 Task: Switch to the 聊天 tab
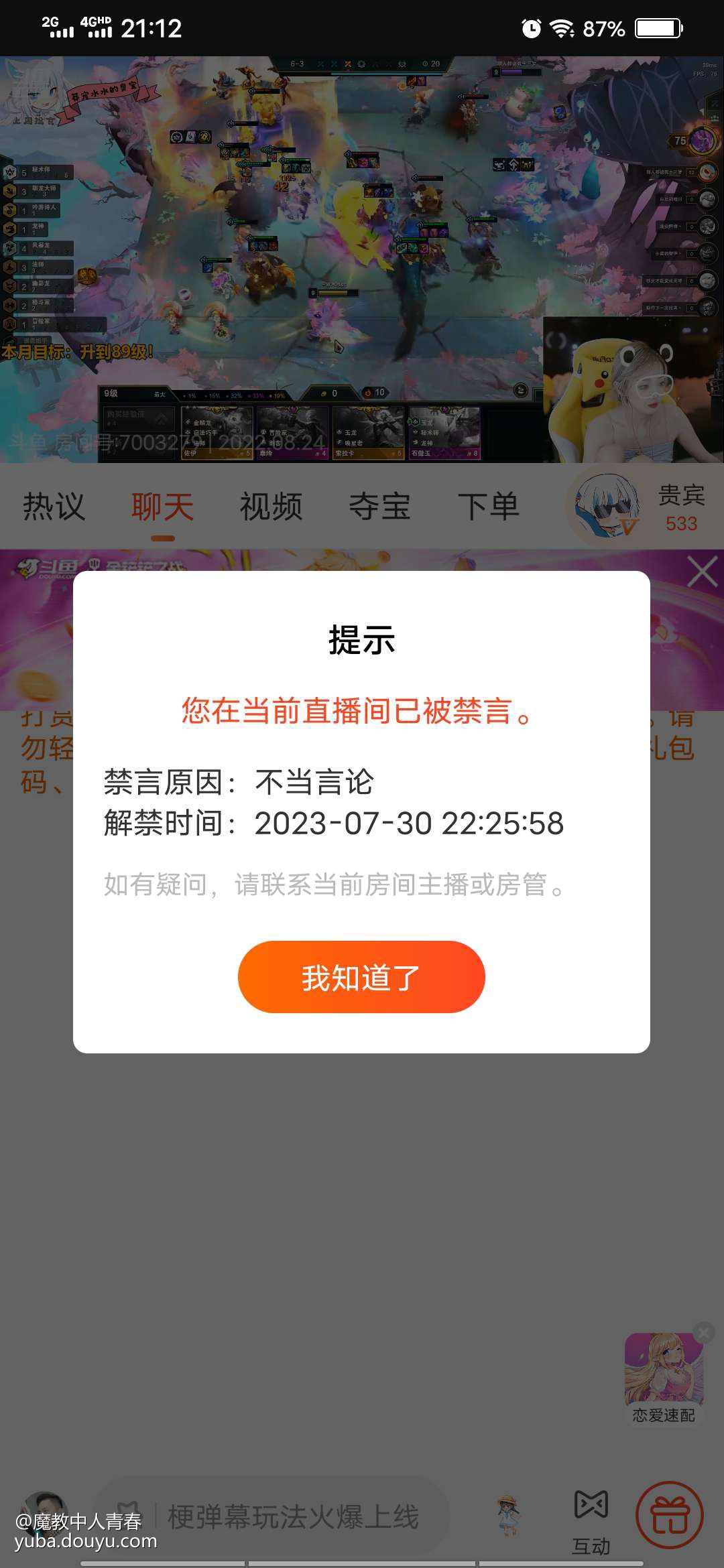pyautogui.click(x=162, y=507)
